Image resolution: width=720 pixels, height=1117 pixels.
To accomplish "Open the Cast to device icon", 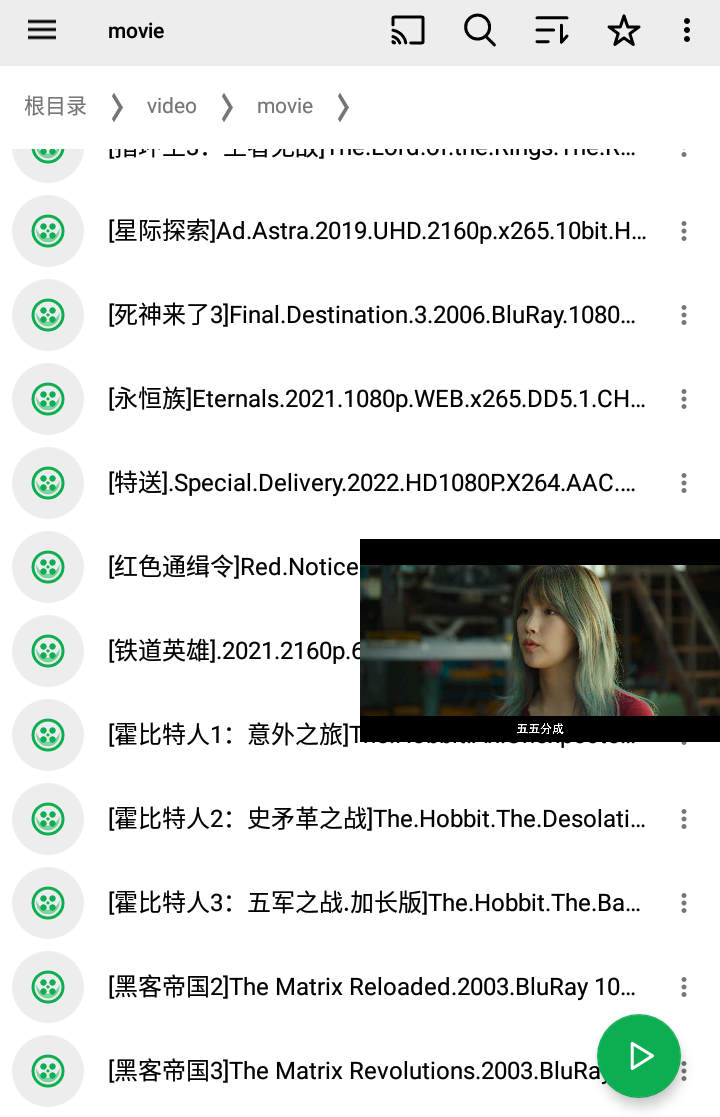I will [x=407, y=31].
